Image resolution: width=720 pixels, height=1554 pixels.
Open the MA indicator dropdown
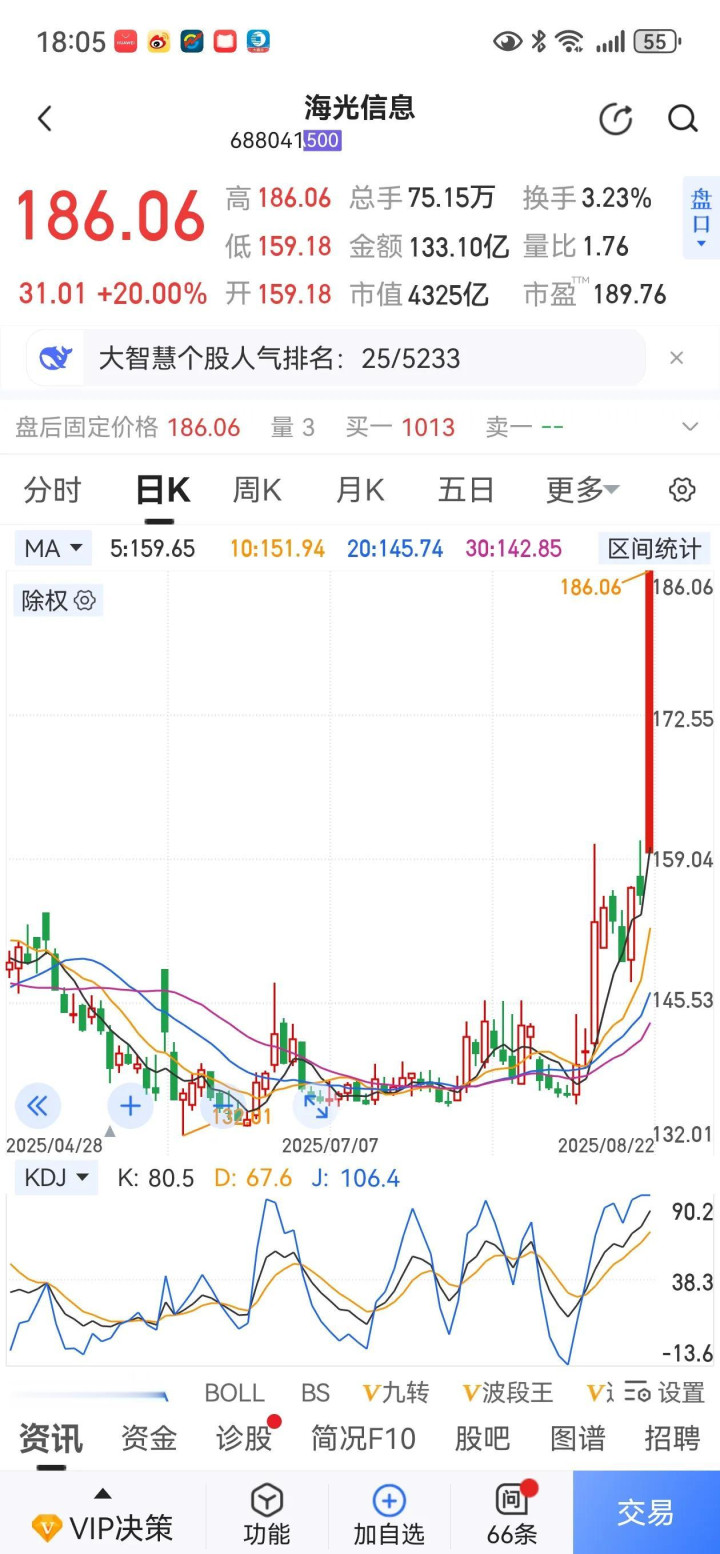coord(54,548)
